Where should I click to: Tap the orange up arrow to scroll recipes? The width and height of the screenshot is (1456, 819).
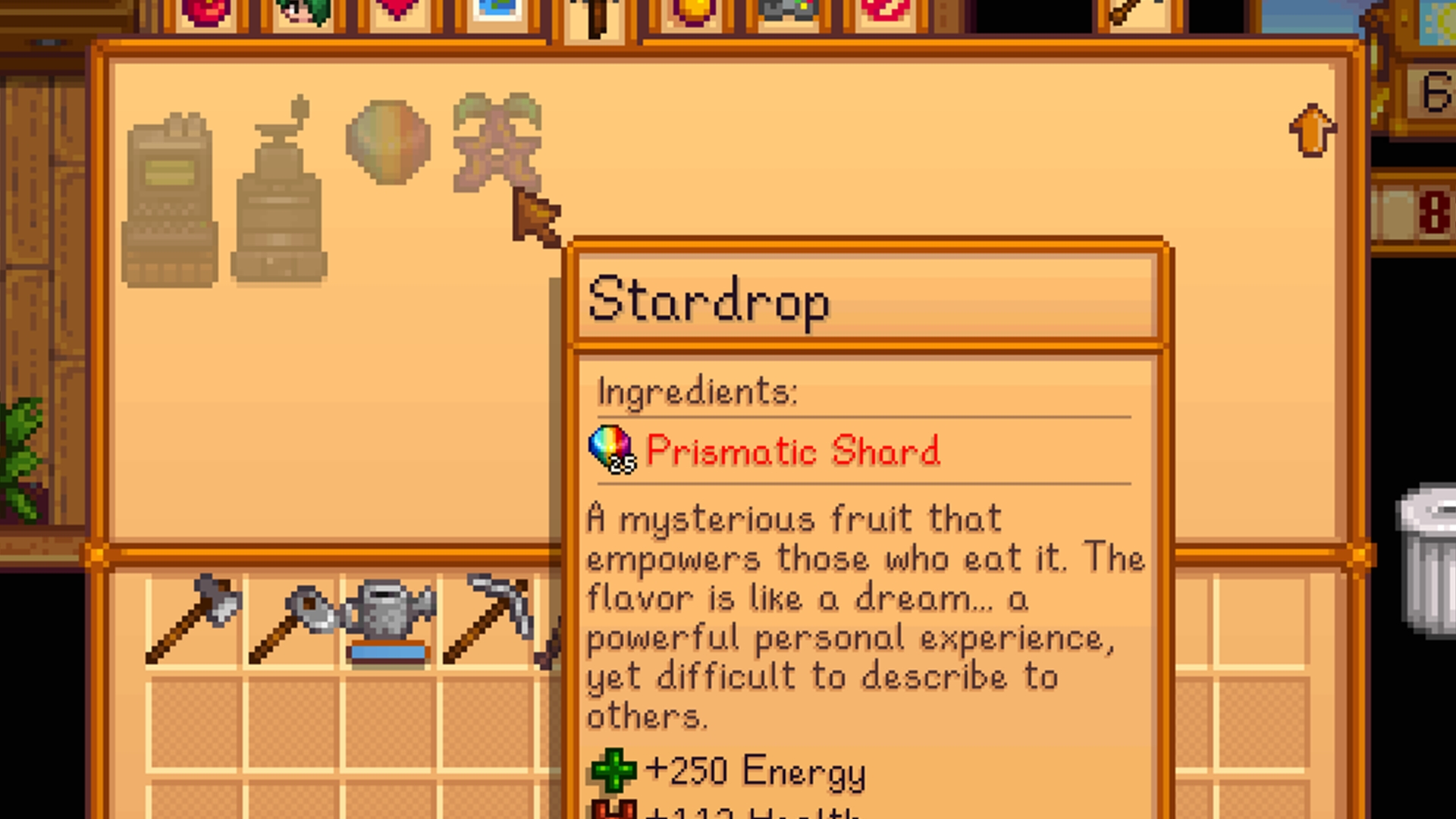[1313, 130]
